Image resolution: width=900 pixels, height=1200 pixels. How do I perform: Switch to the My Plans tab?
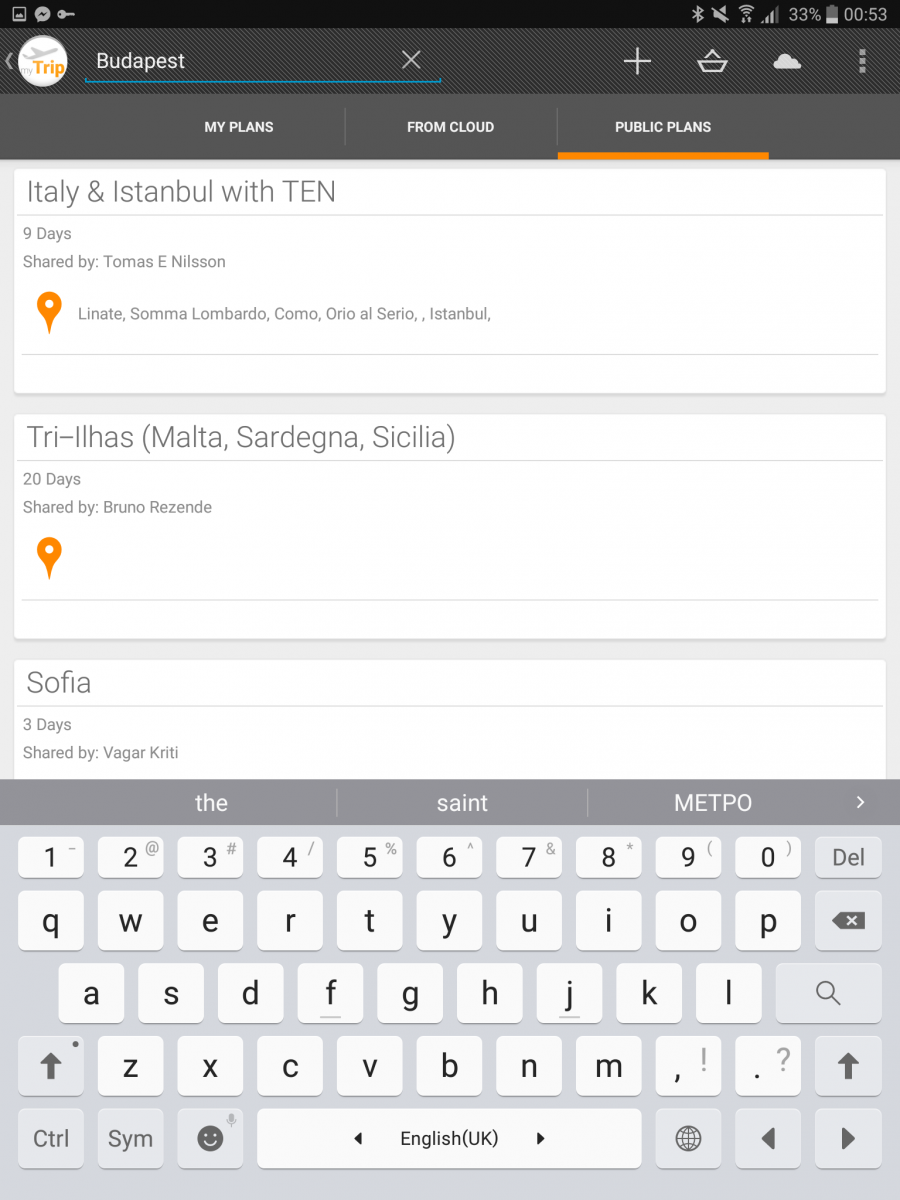(239, 127)
